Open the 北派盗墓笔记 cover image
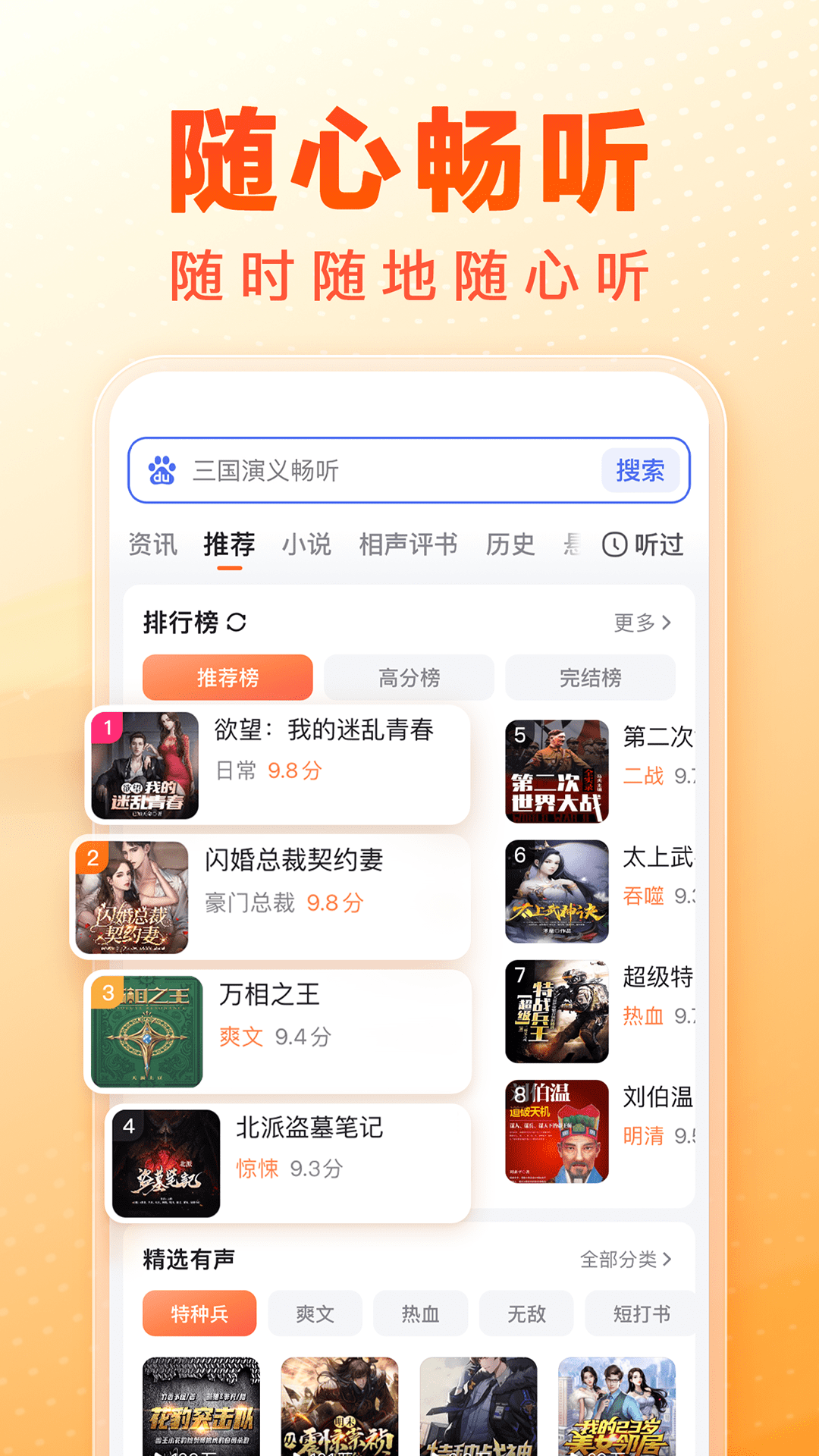 click(167, 1163)
